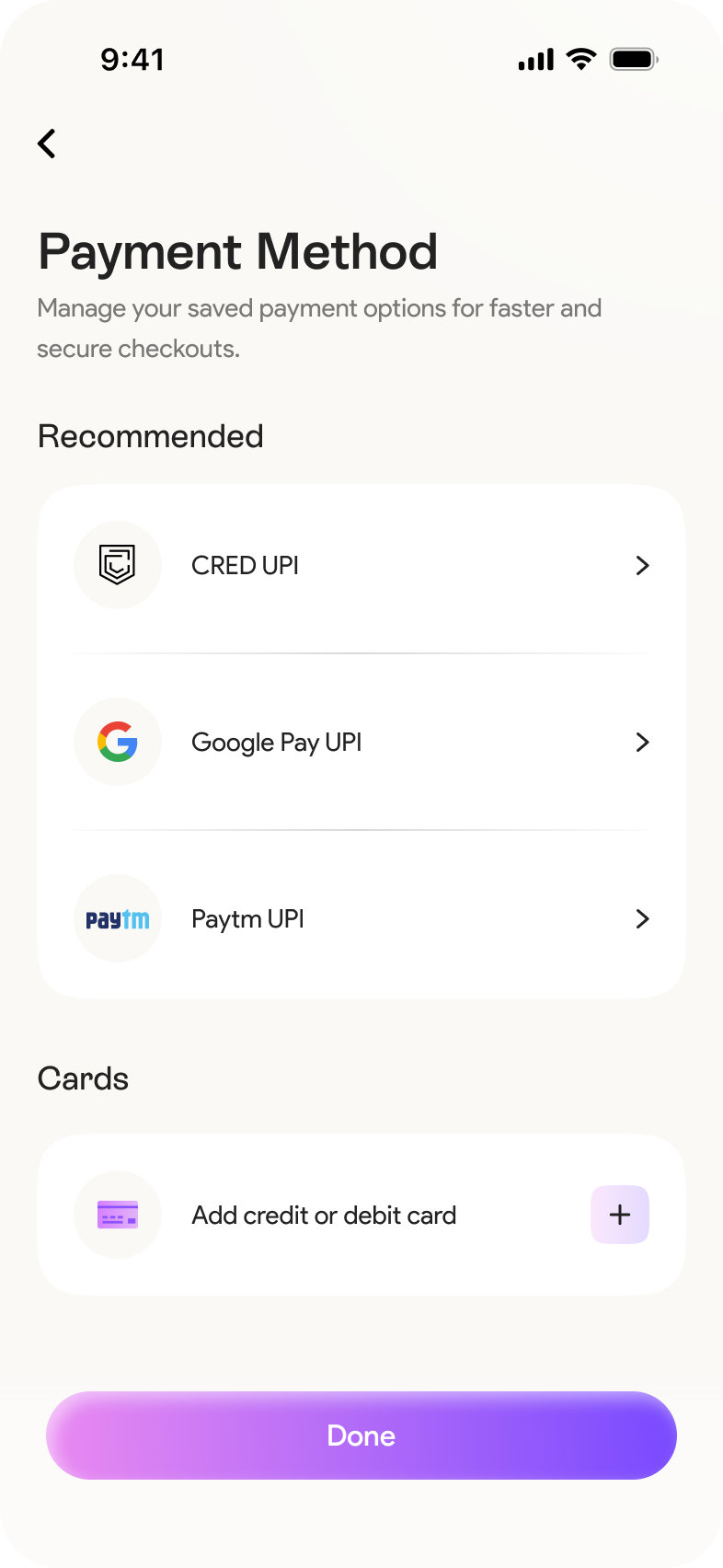Choose Paytm UPI as payment method

tap(361, 918)
